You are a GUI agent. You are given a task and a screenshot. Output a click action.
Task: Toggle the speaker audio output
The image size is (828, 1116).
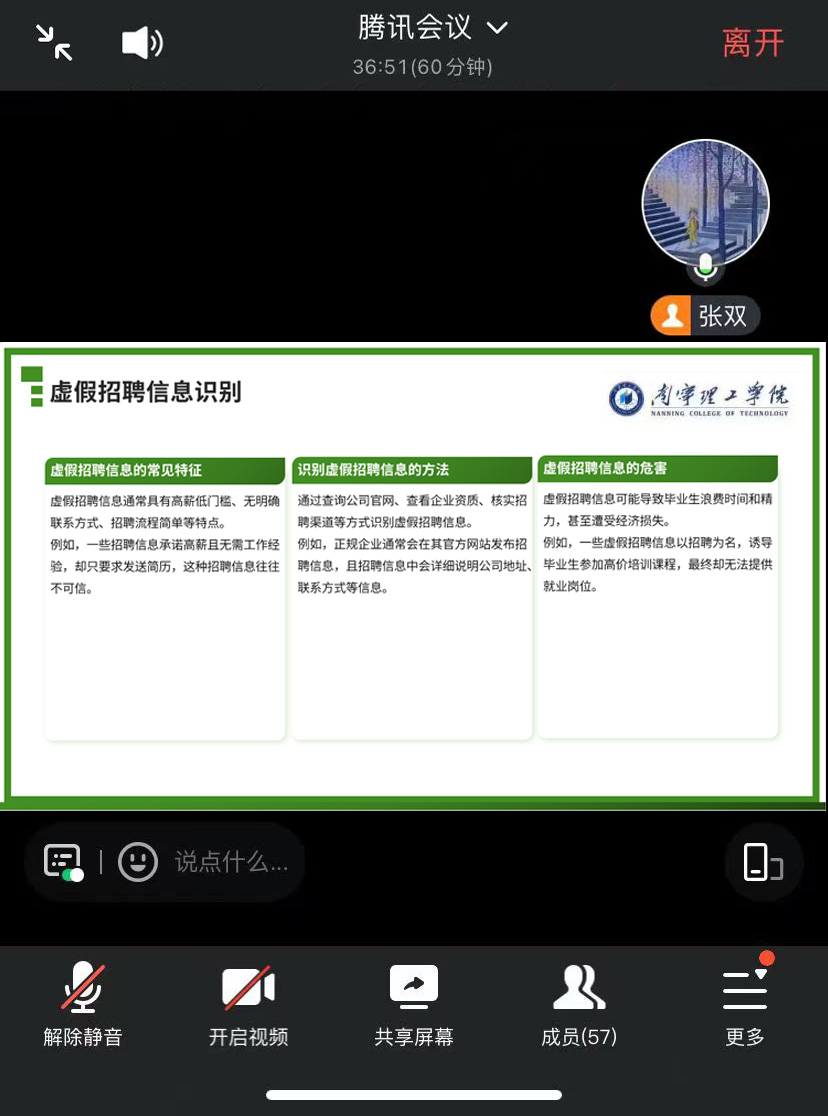pos(142,42)
